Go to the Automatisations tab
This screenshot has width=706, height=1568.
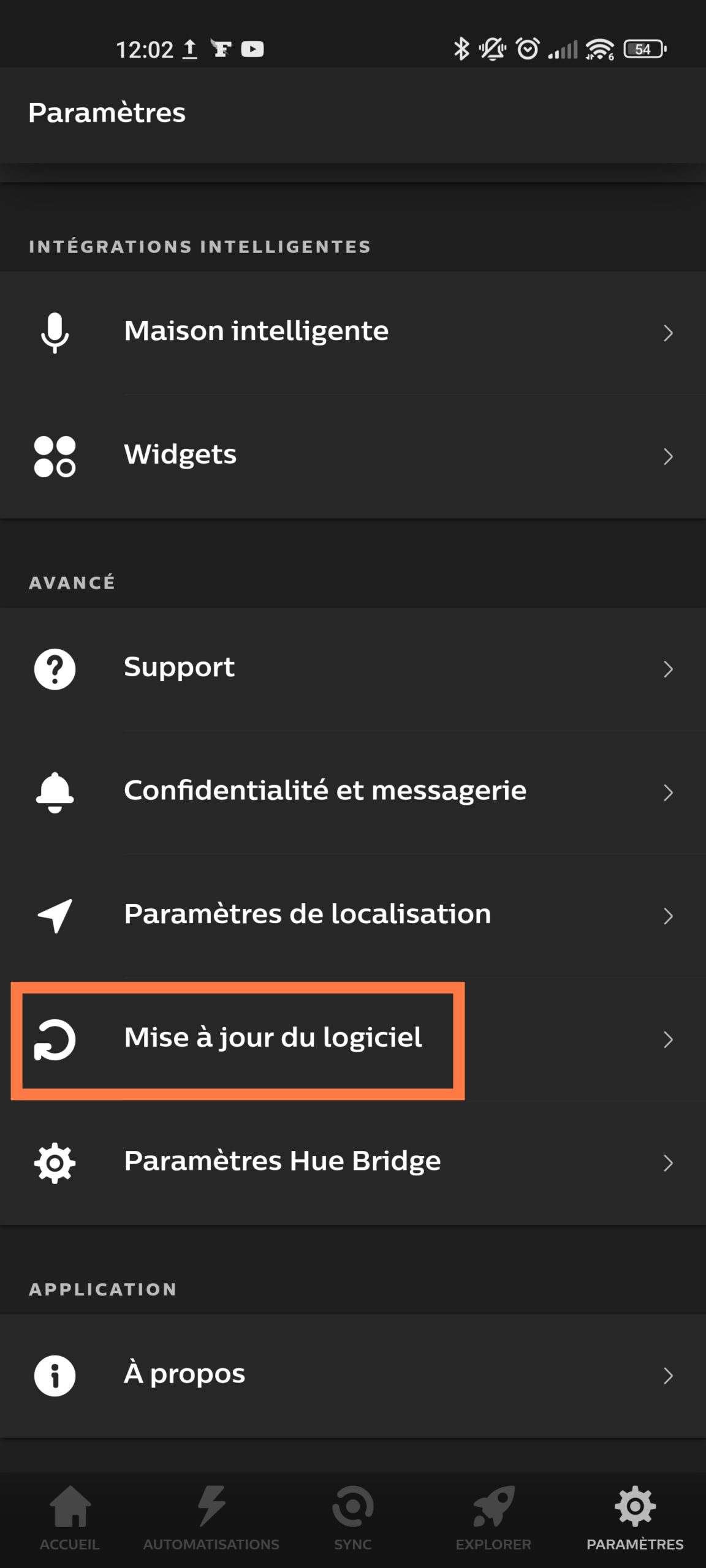coord(211,1518)
